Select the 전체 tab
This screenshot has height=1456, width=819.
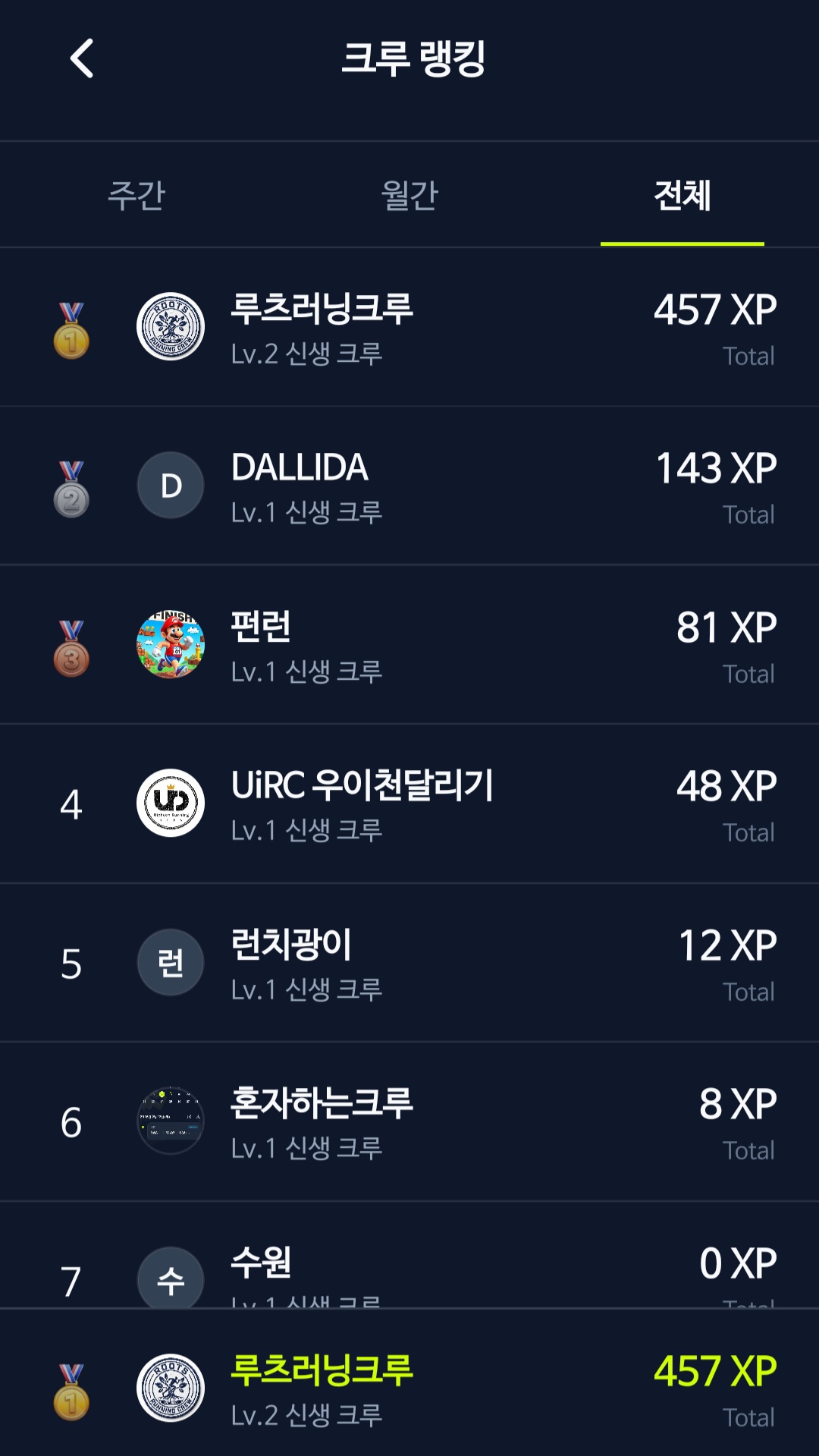[682, 195]
